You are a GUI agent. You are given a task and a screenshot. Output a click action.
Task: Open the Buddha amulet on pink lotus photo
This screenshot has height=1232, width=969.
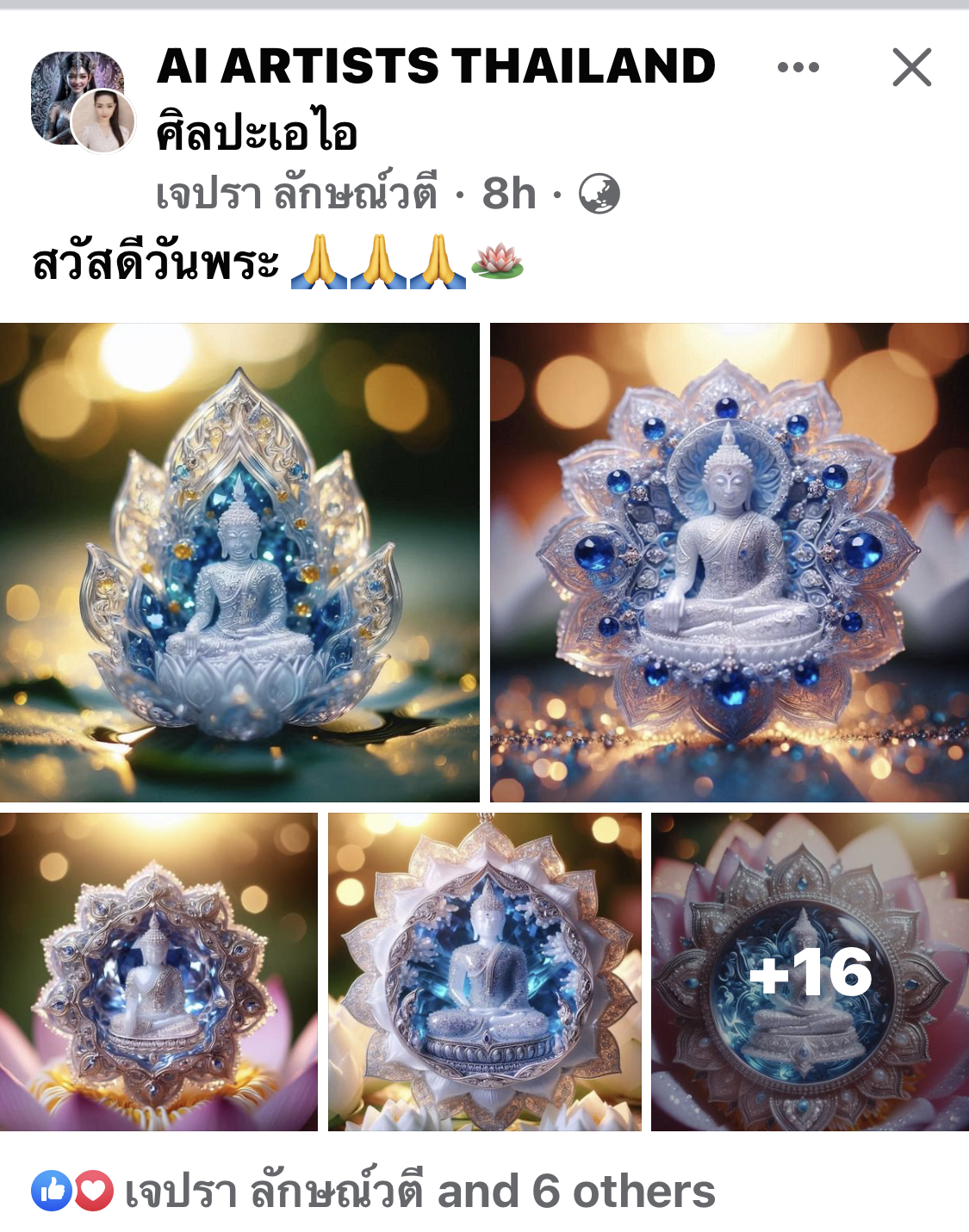158,971
